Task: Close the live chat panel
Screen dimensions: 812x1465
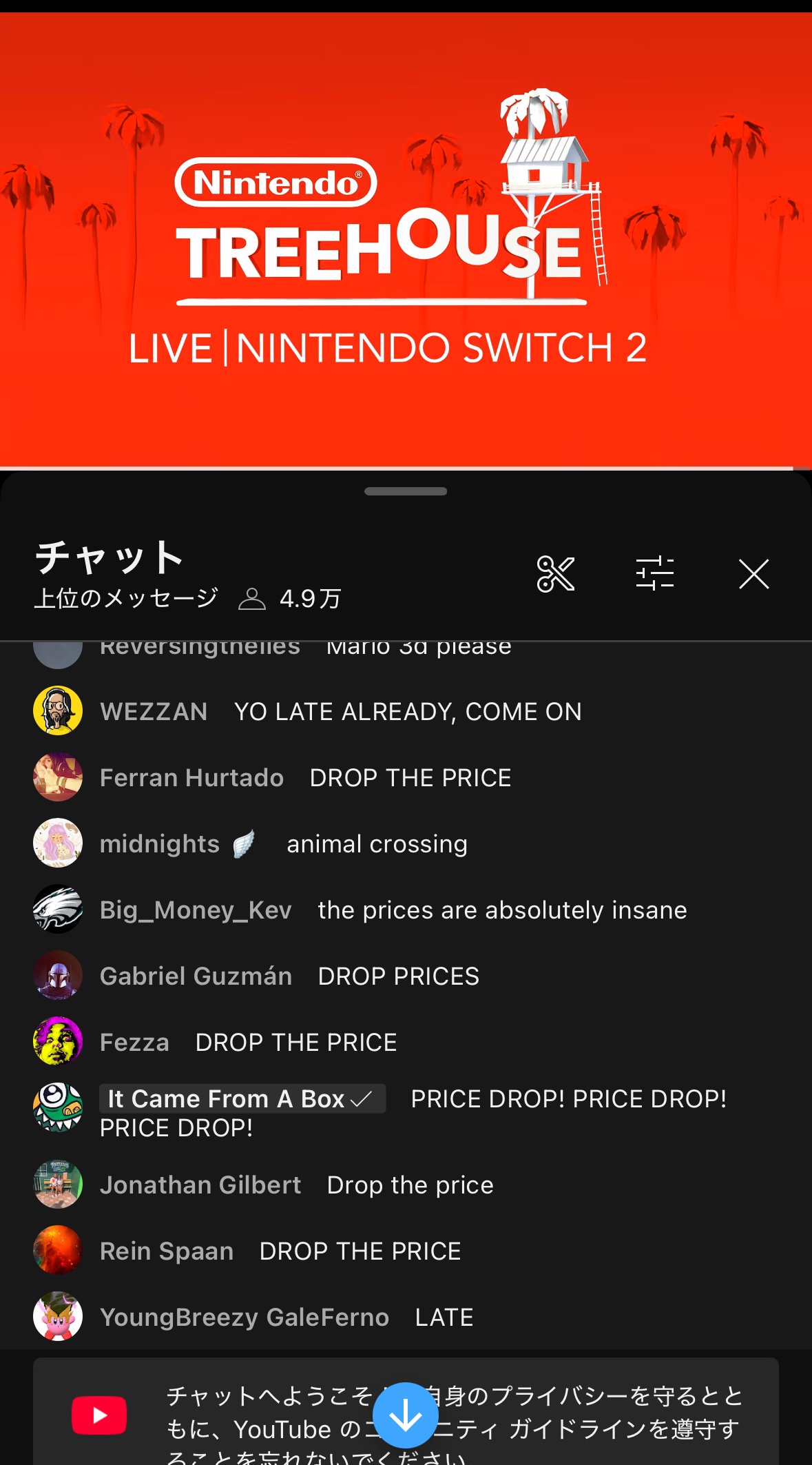Action: 753,574
